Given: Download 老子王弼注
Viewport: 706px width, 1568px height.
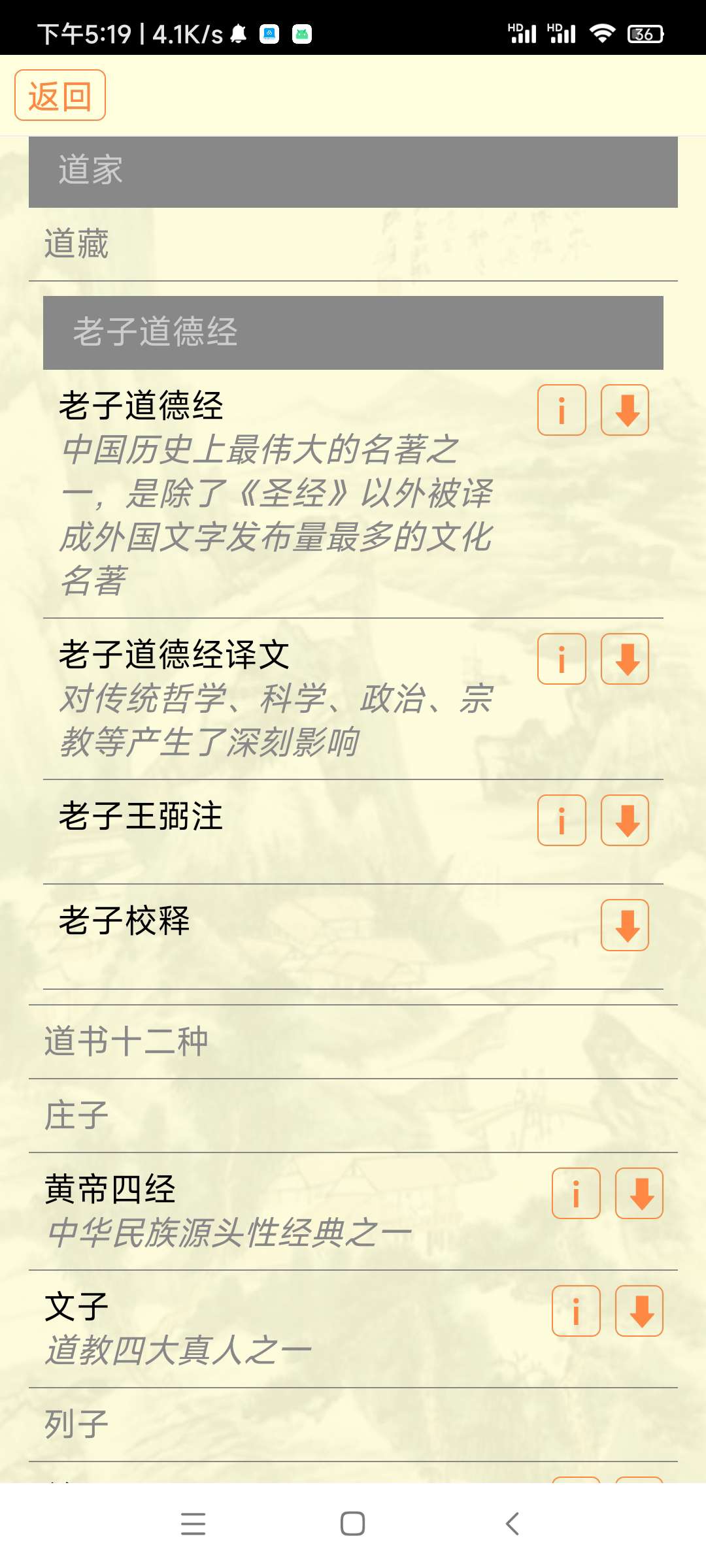Looking at the screenshot, I should [625, 820].
